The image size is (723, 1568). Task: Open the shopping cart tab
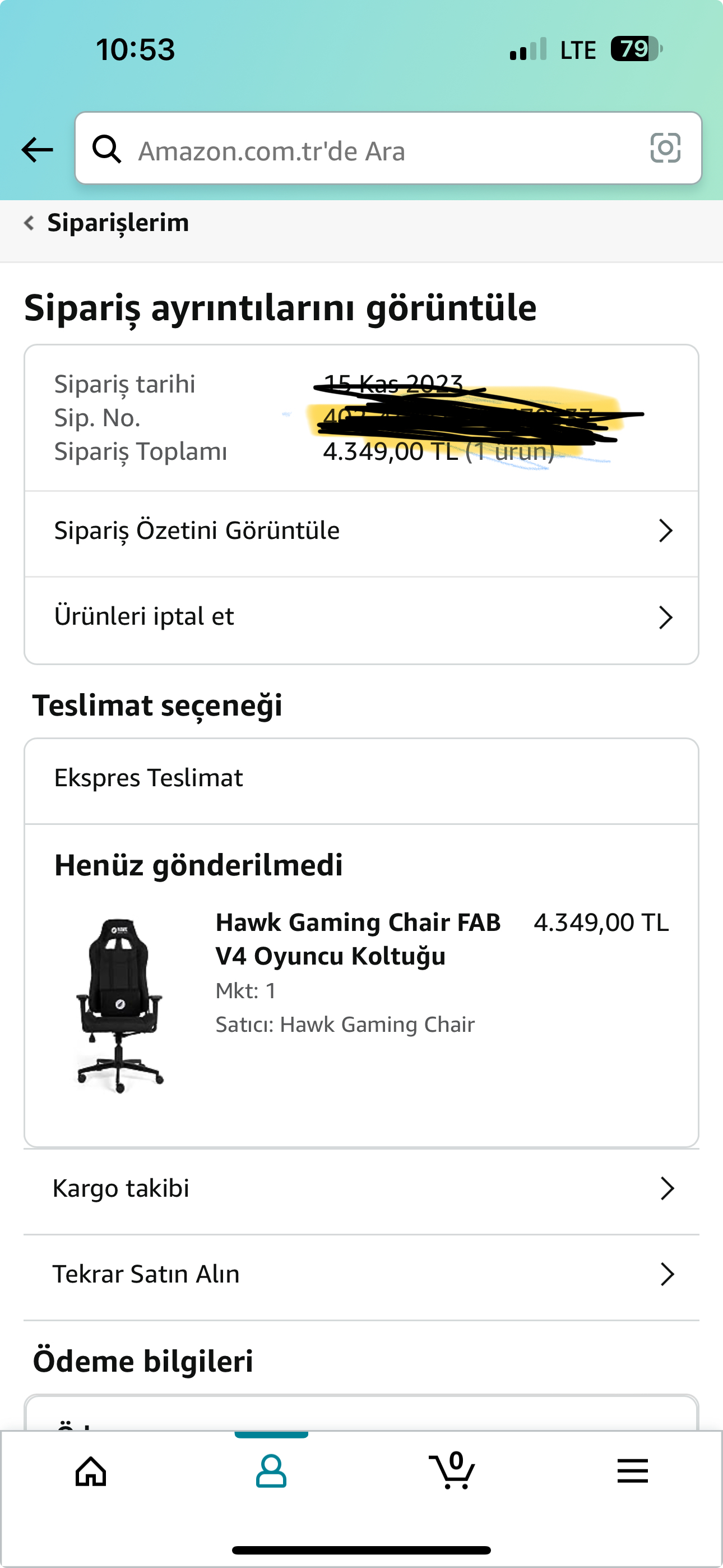(452, 1472)
